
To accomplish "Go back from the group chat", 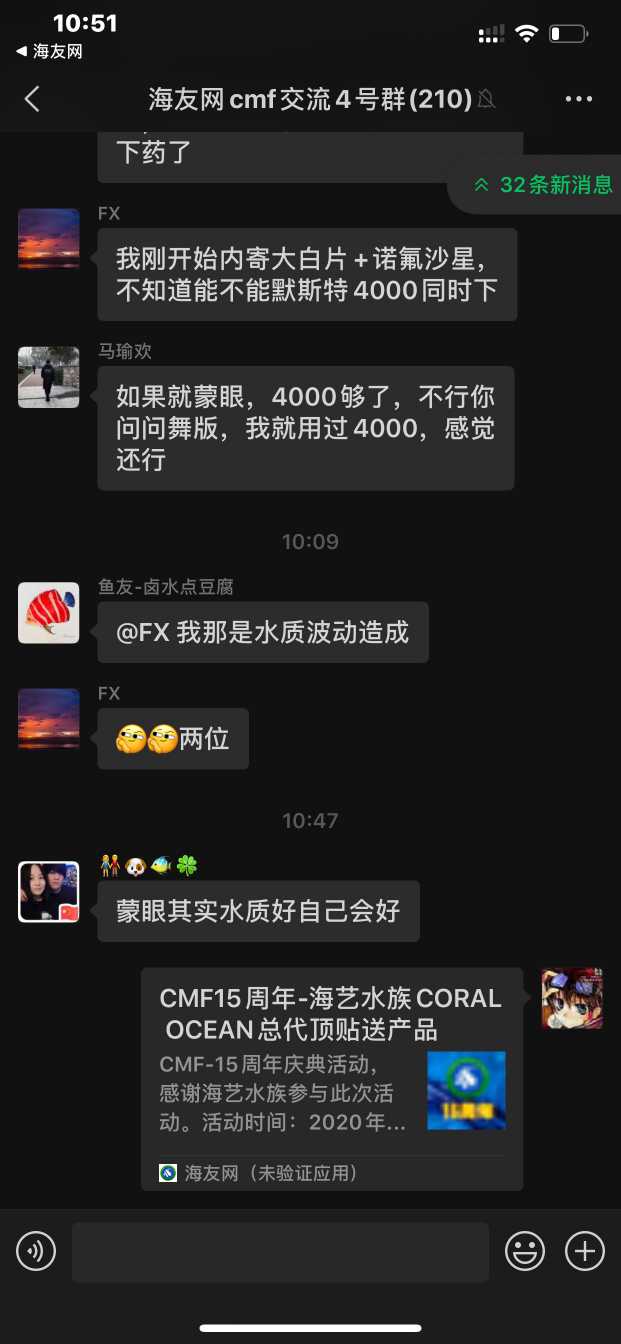I will (x=32, y=98).
